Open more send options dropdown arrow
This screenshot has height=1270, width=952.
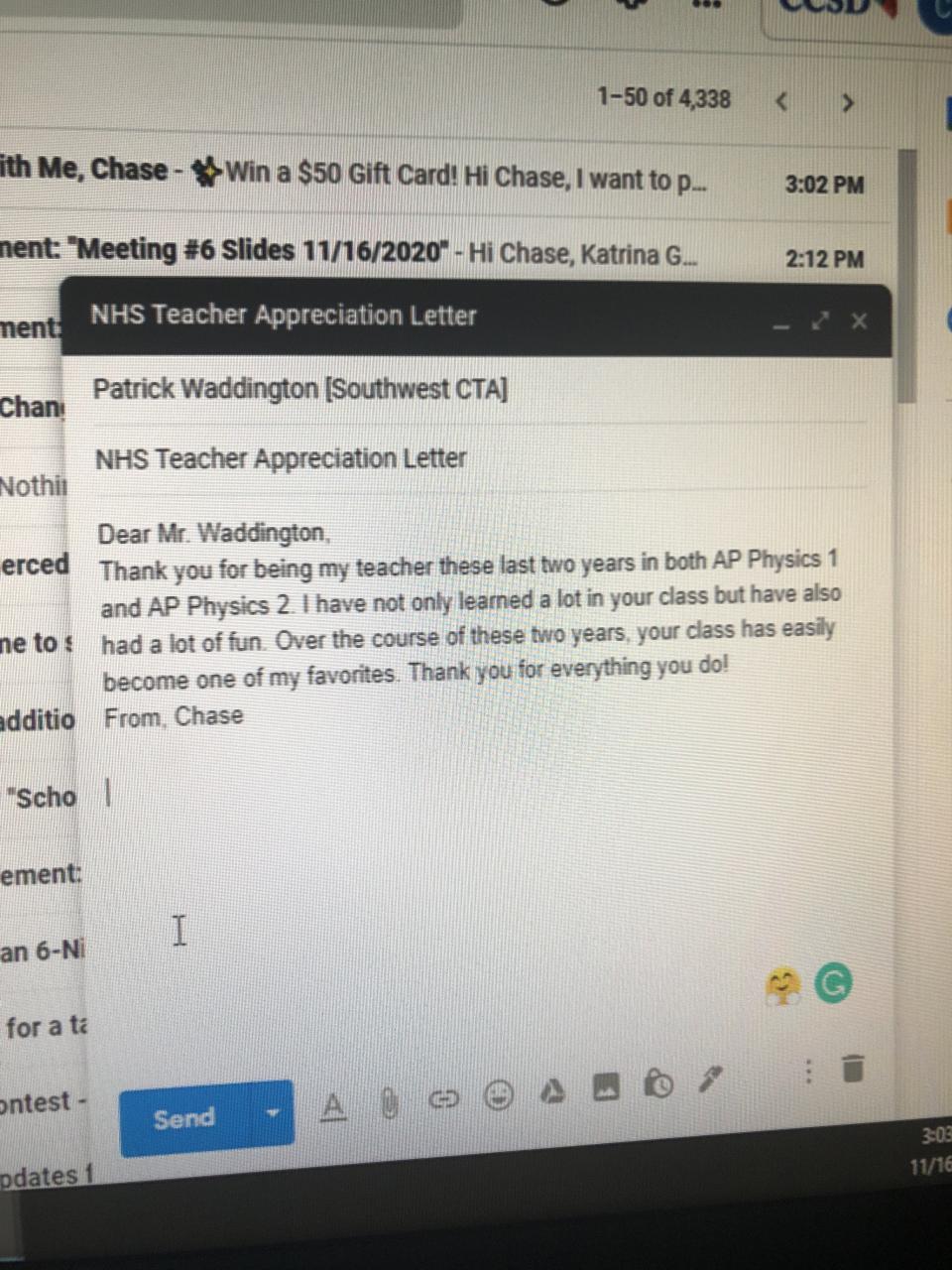(272, 1115)
